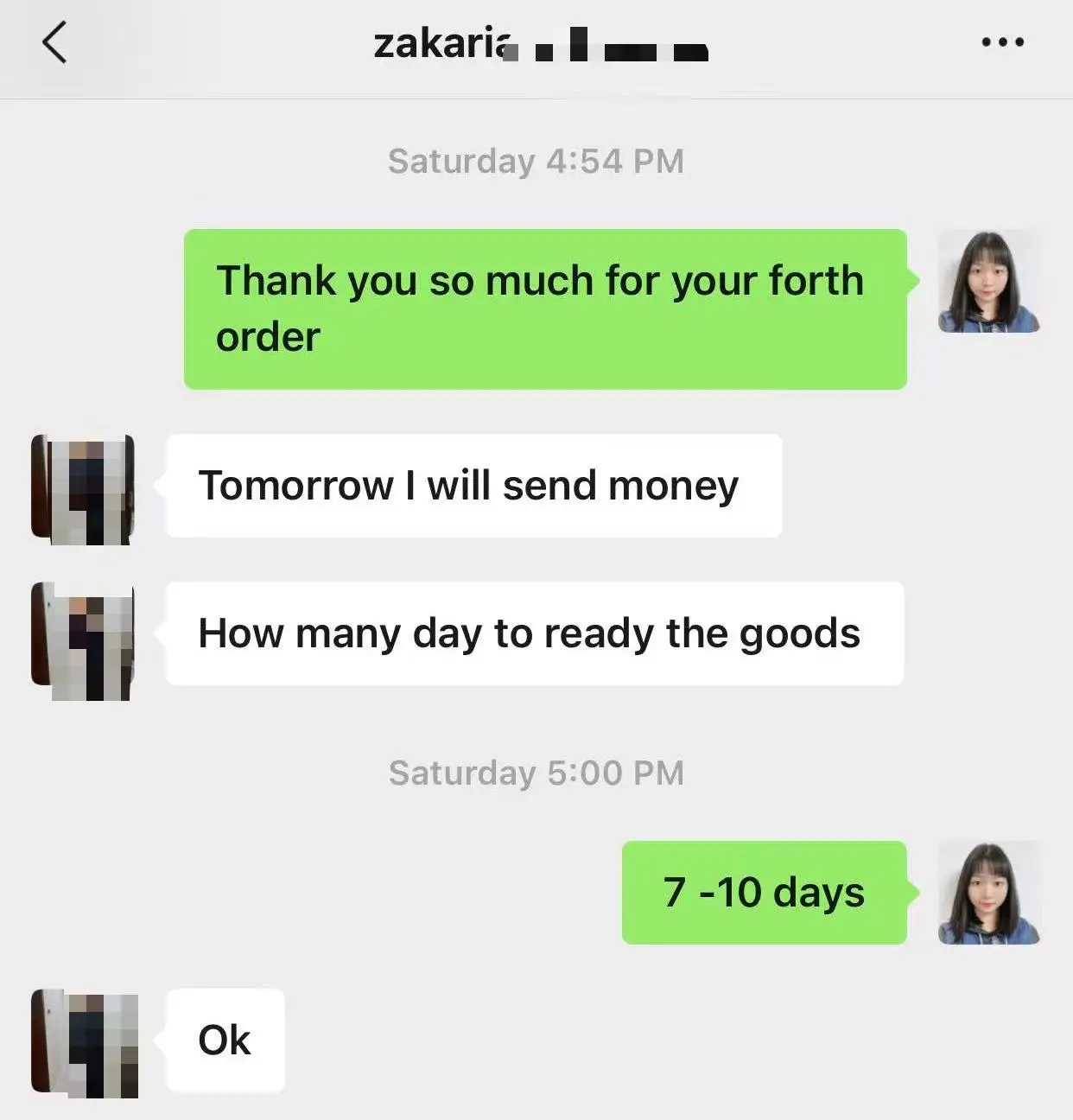Open the three-dot chat options menu
Image resolution: width=1073 pixels, height=1120 pixels.
coord(1003,41)
